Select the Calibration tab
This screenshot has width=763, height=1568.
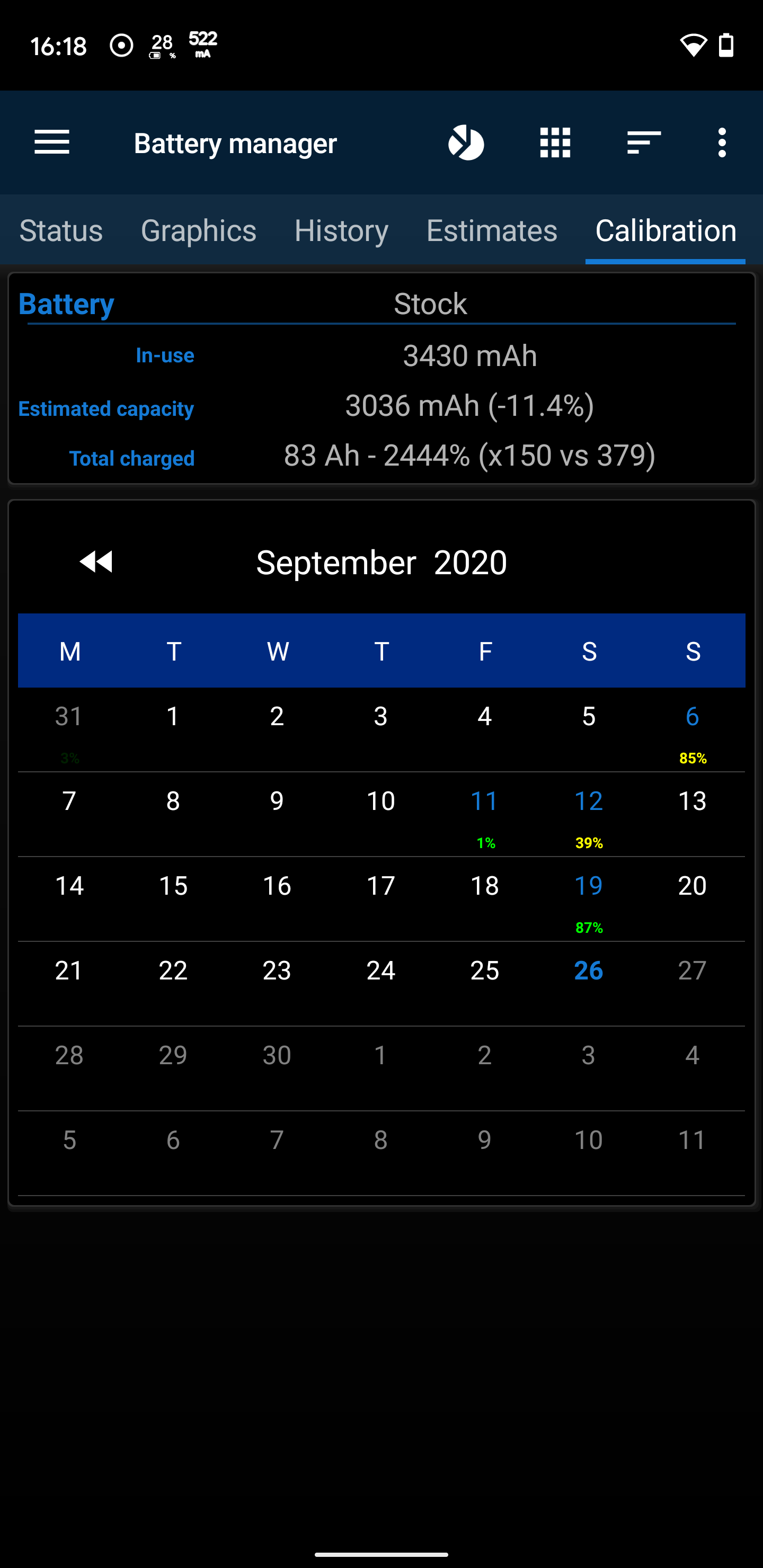[666, 230]
